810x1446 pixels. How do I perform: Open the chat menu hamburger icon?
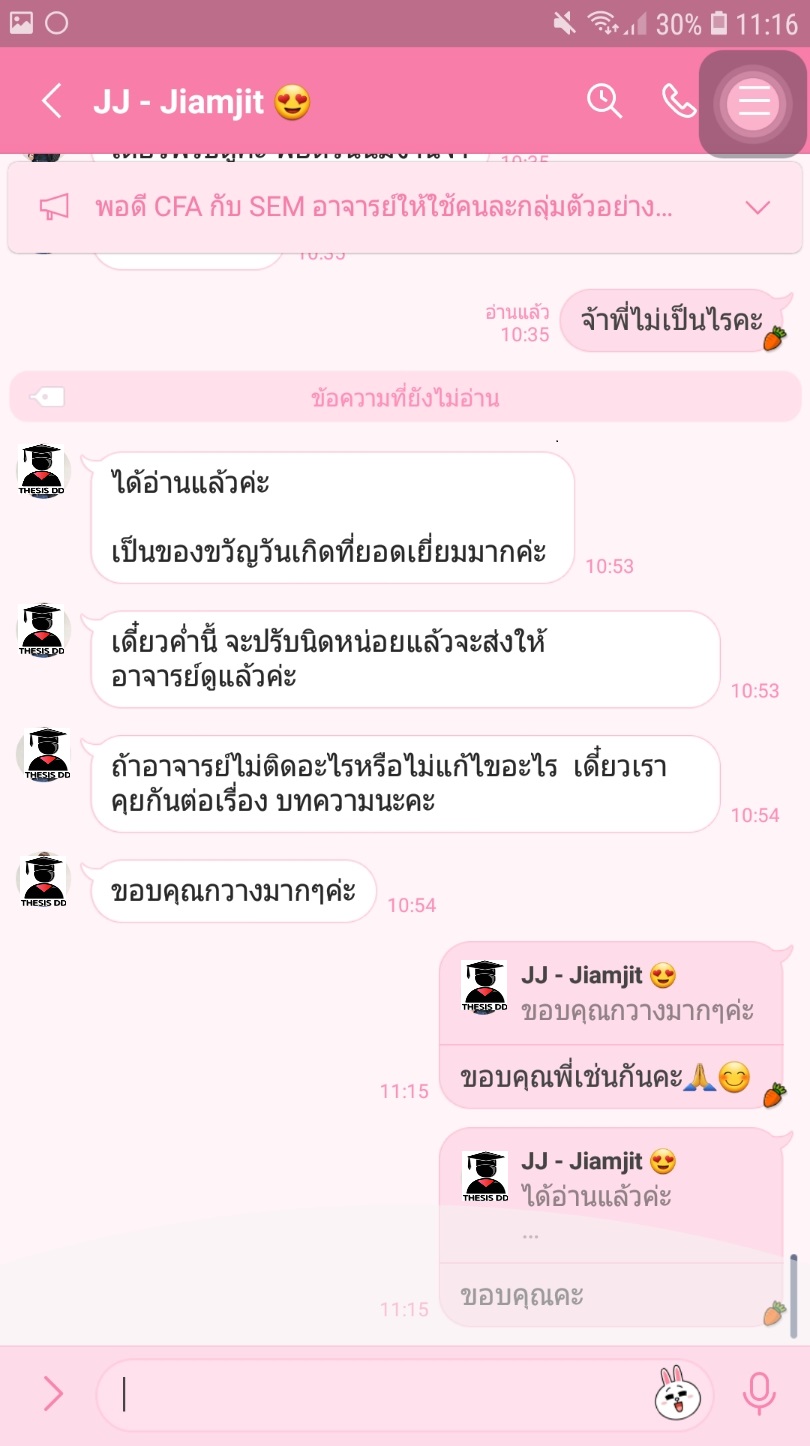753,101
